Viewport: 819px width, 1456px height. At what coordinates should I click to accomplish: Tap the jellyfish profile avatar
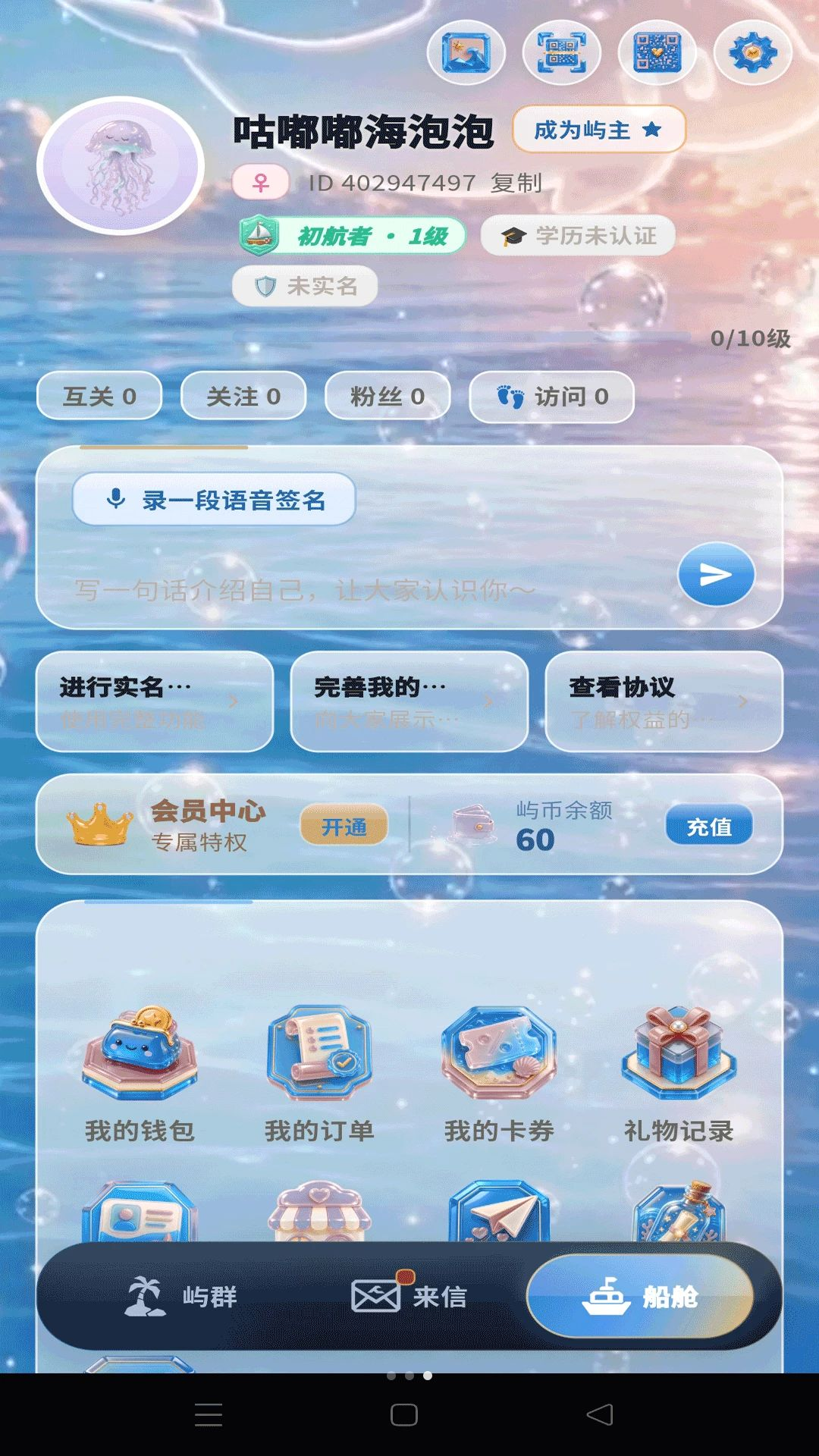point(121,165)
